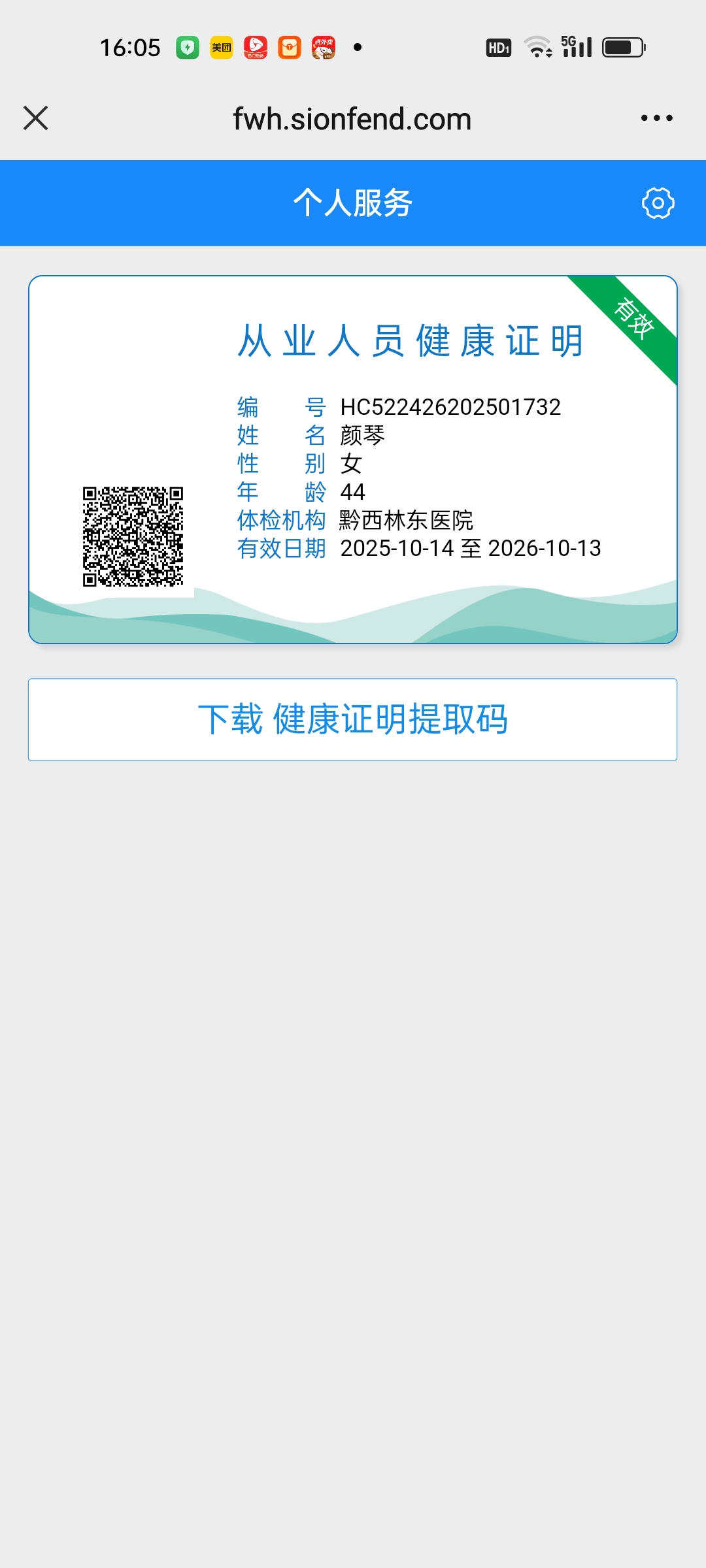Close the web page with the X
This screenshot has height=1568, width=706.
coord(35,118)
